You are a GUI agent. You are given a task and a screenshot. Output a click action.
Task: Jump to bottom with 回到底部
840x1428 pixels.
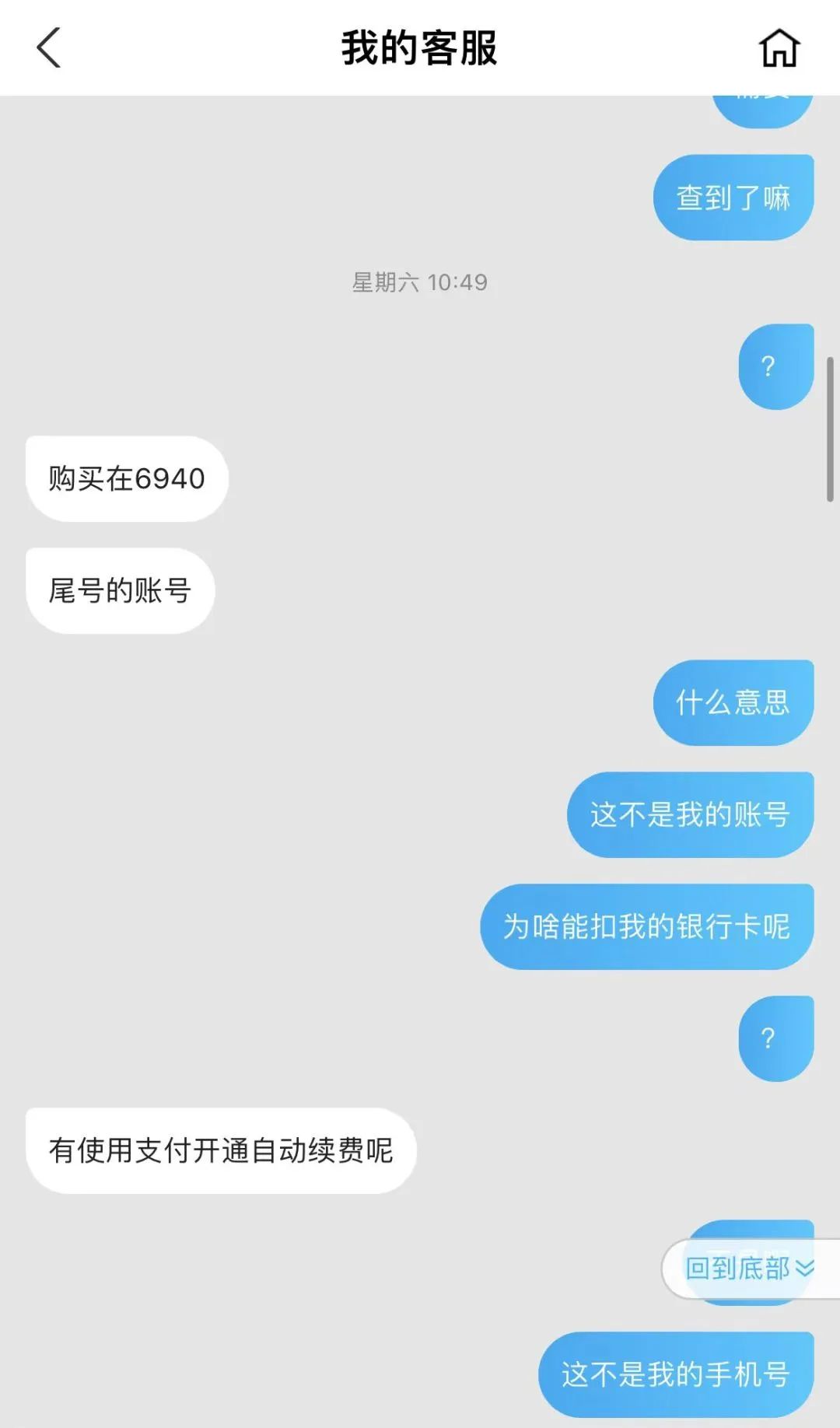(749, 1269)
